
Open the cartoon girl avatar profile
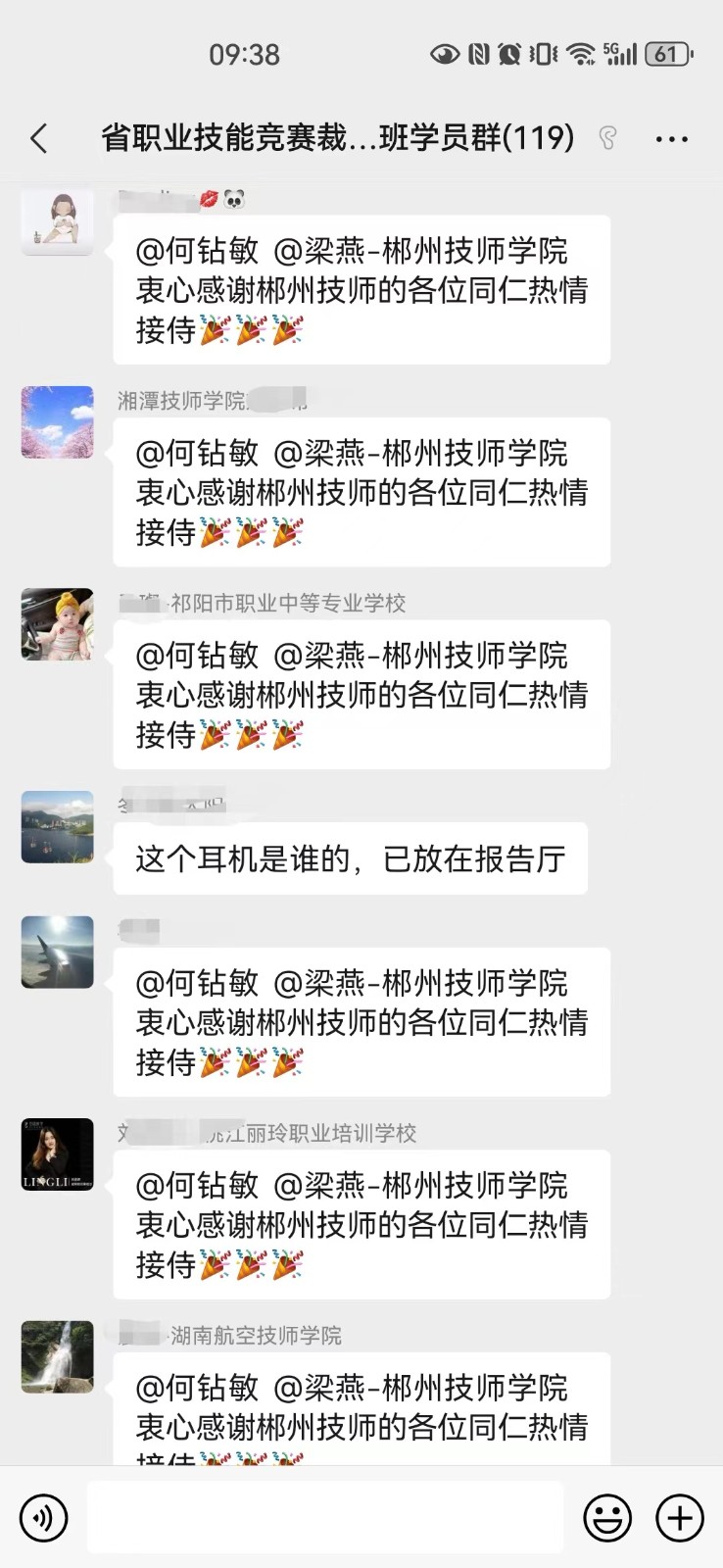click(58, 220)
